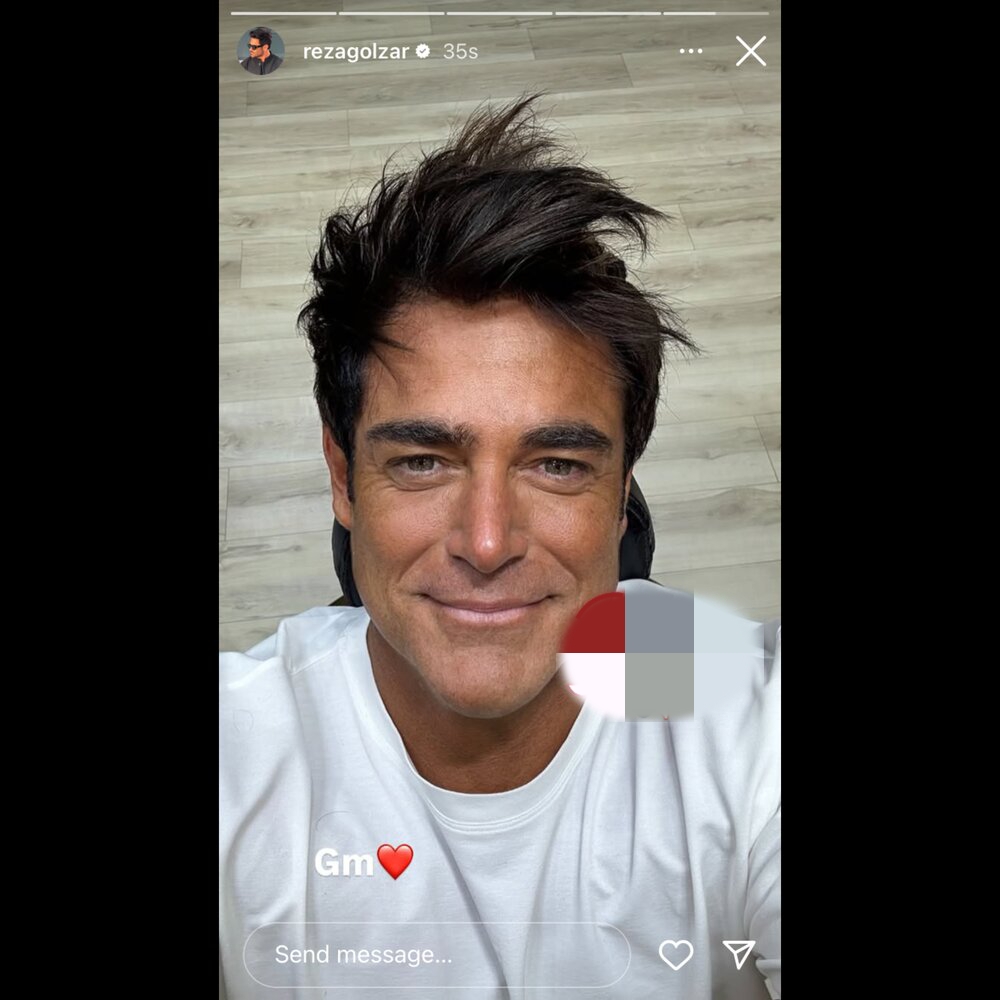Like this story with the heart

click(x=676, y=954)
